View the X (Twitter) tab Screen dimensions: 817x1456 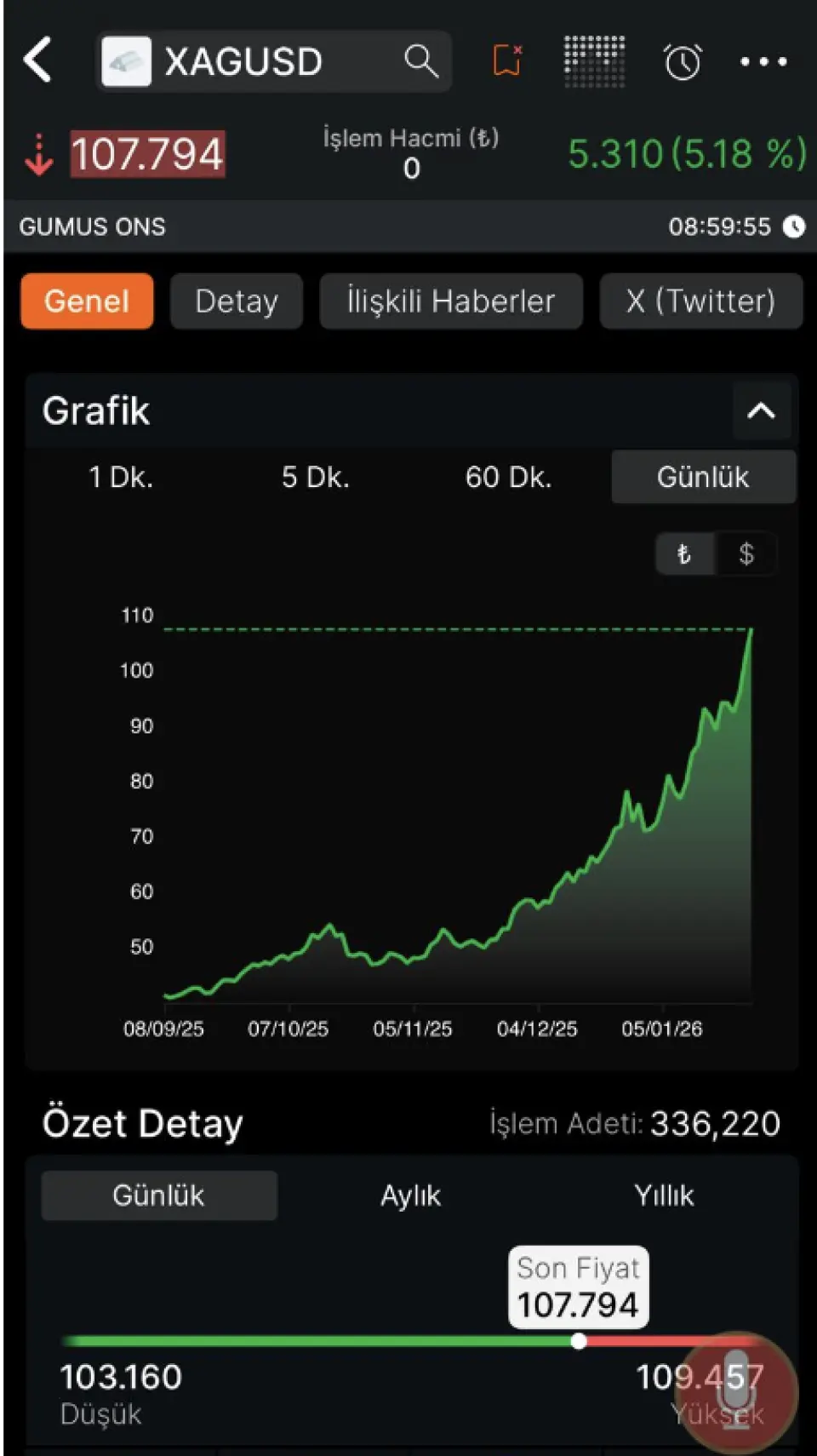tap(700, 301)
